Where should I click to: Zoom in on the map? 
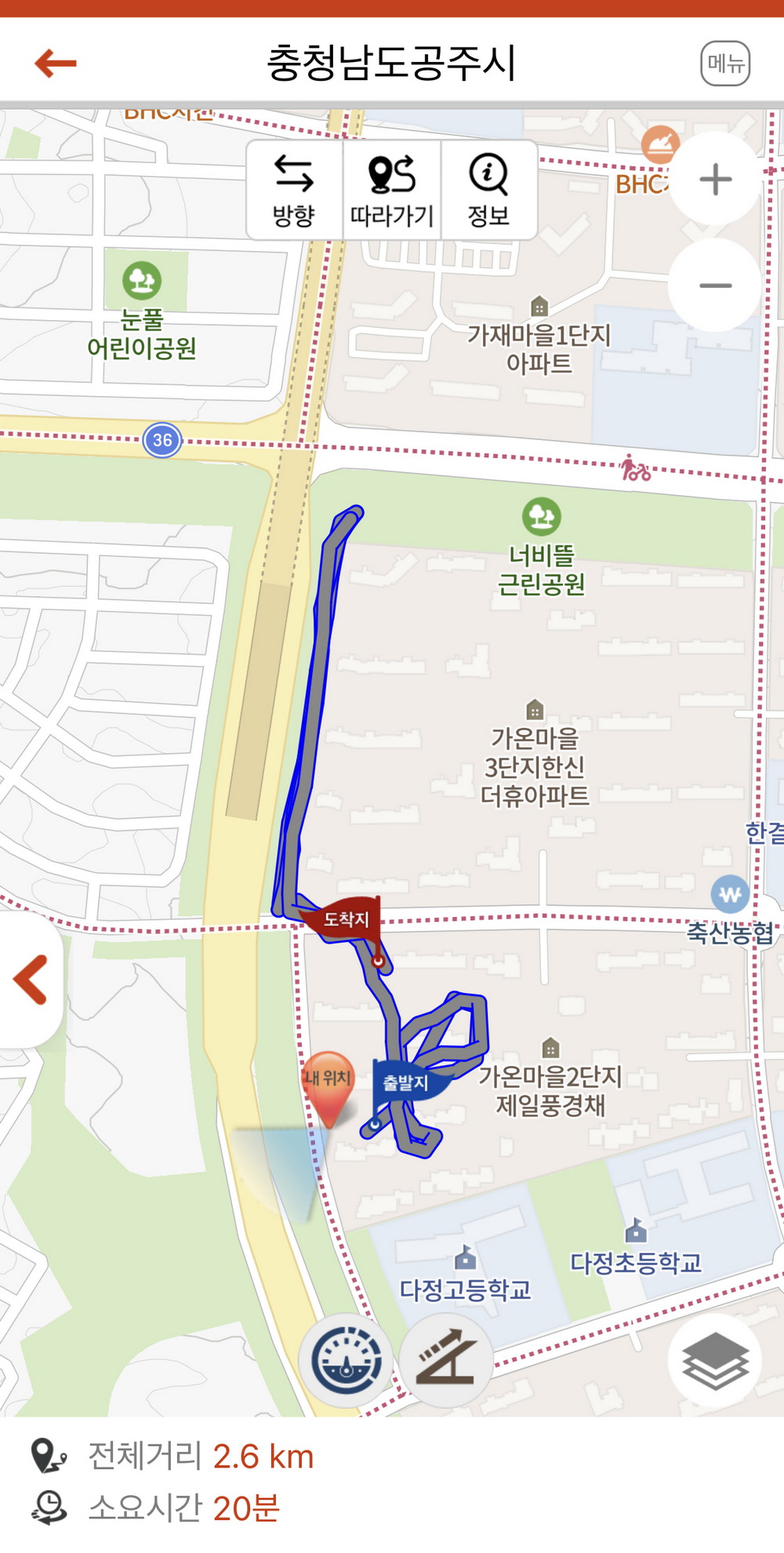715,180
